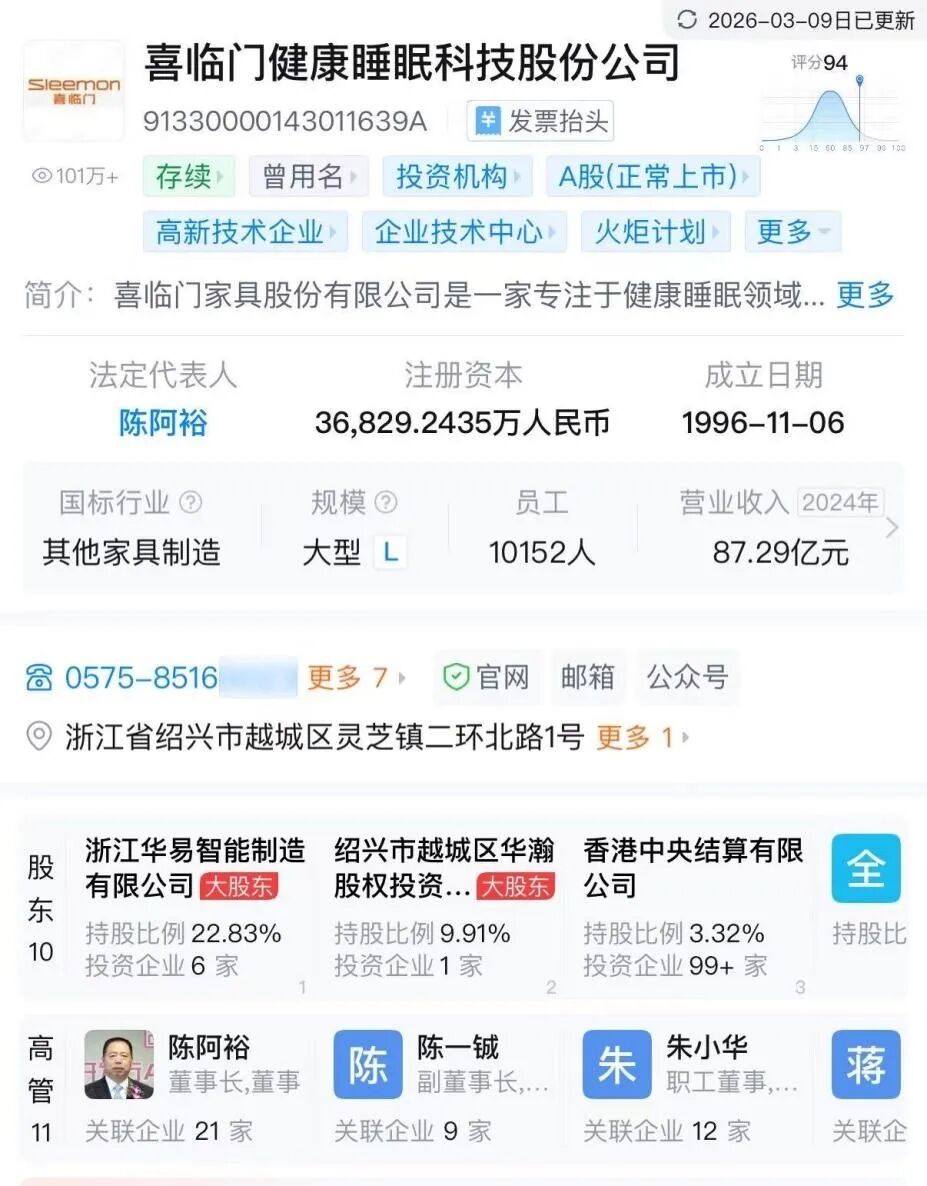Image resolution: width=927 pixels, height=1186 pixels.
Task: Tap the 邮箱 email button
Action: coord(587,678)
